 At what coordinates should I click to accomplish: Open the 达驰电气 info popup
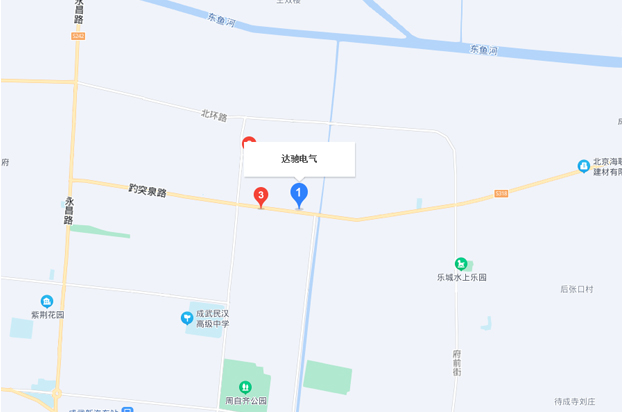point(299,159)
